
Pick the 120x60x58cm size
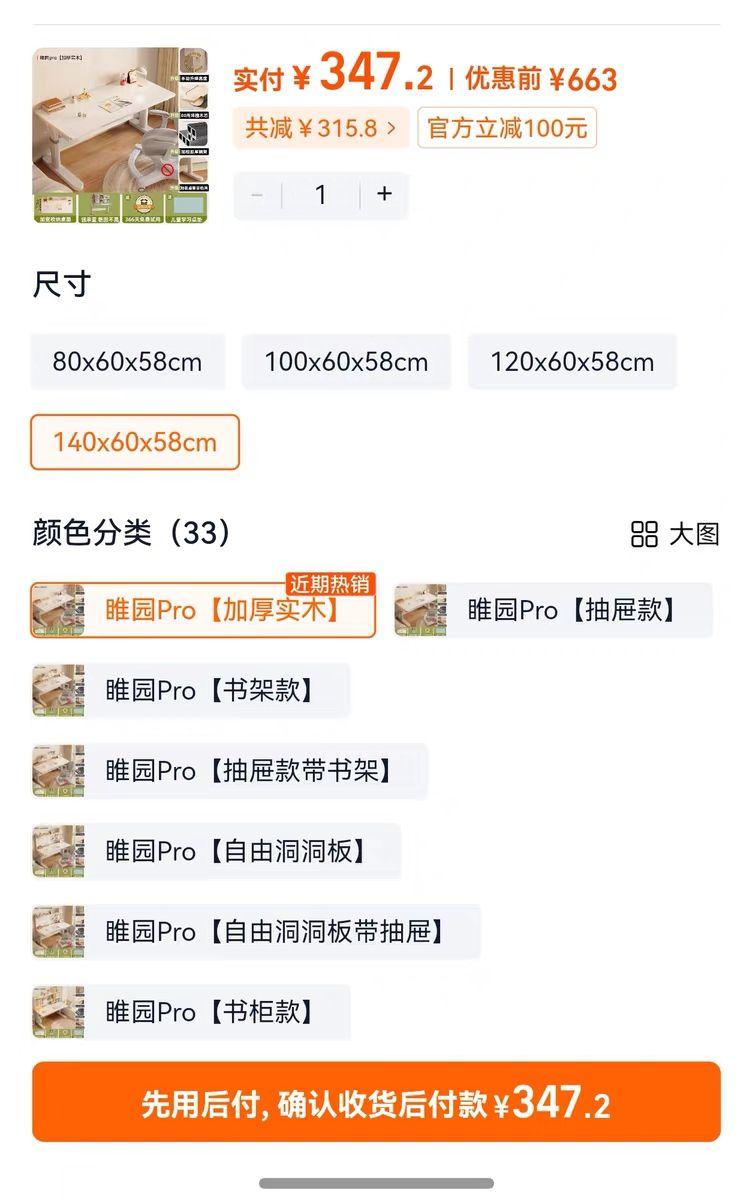click(572, 362)
